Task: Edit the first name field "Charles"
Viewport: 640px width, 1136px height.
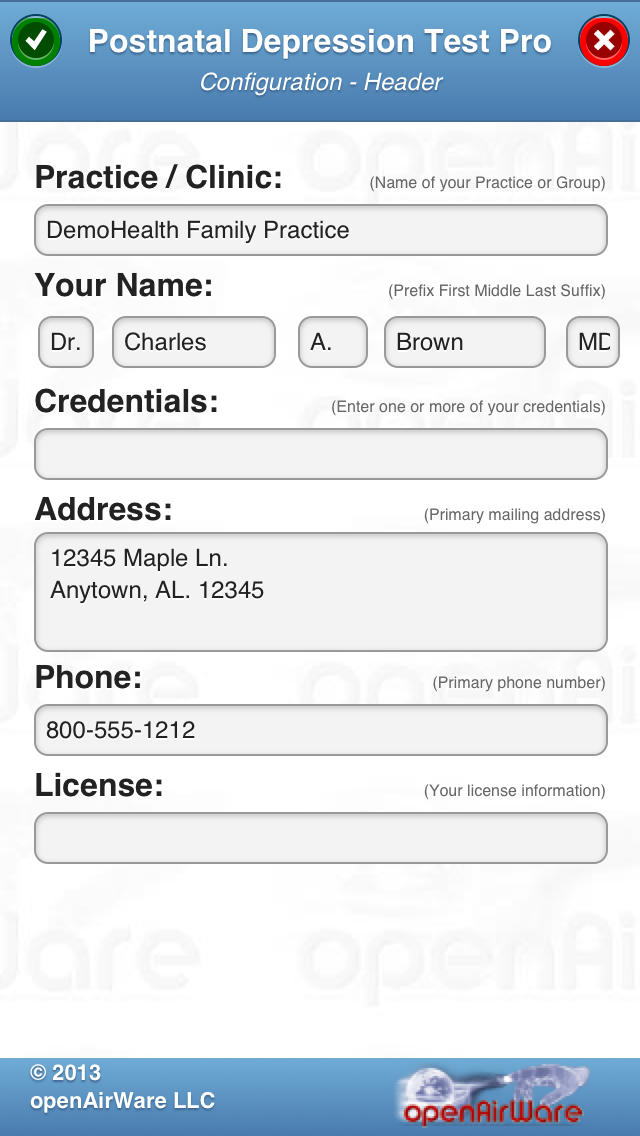Action: [x=193, y=342]
